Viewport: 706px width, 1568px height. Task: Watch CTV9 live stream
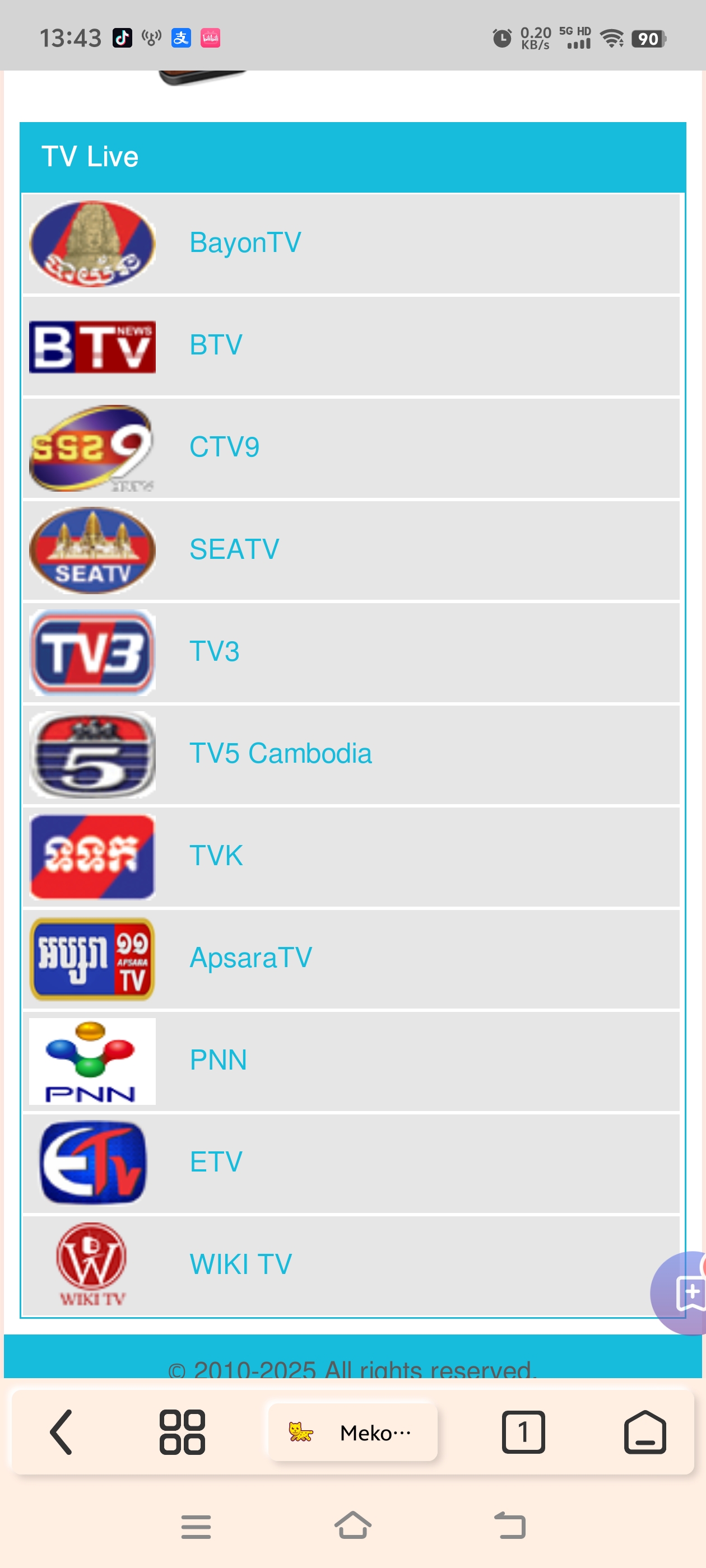(224, 447)
